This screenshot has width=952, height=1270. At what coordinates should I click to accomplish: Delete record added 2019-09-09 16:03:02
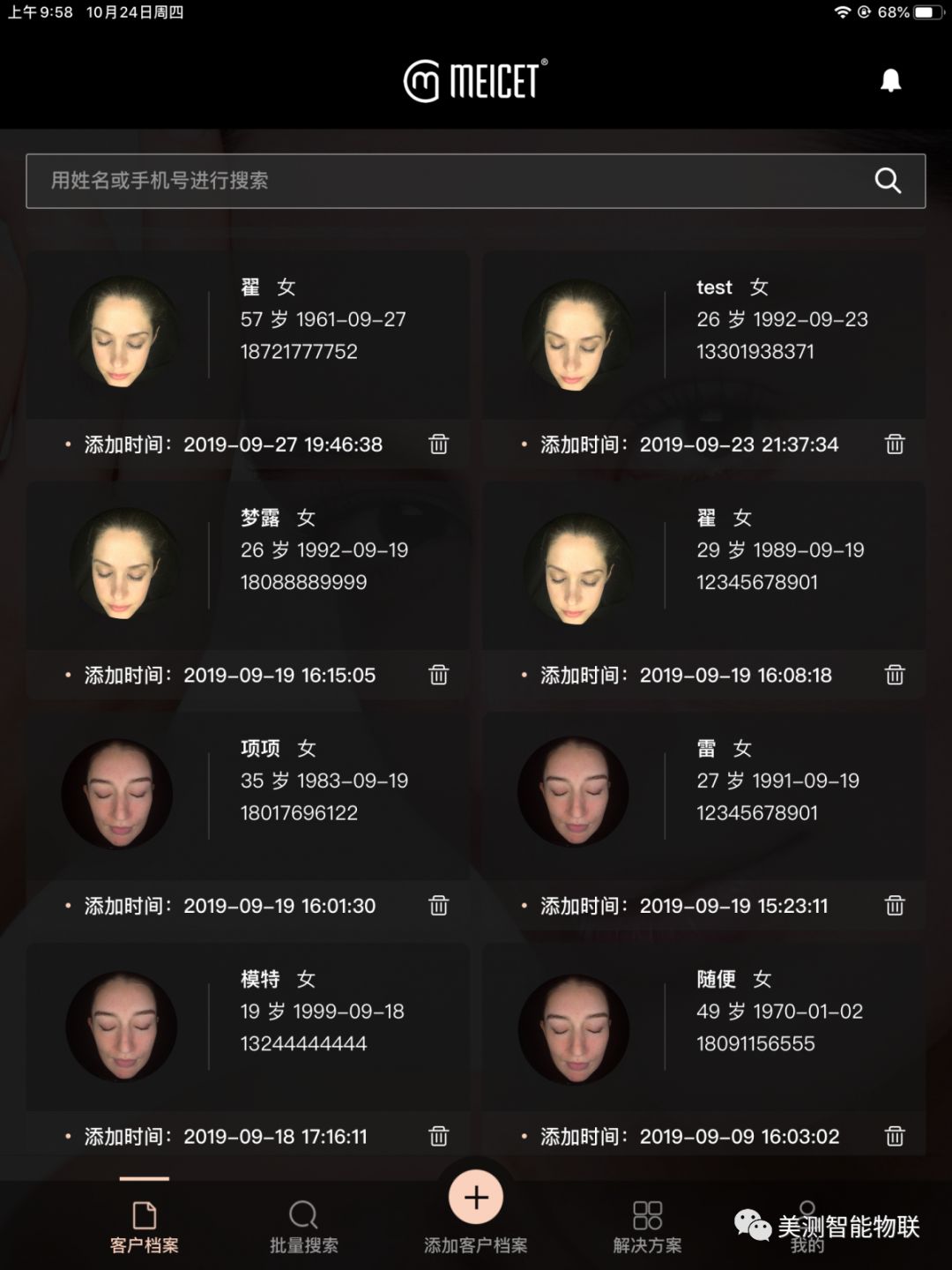pyautogui.click(x=894, y=1136)
